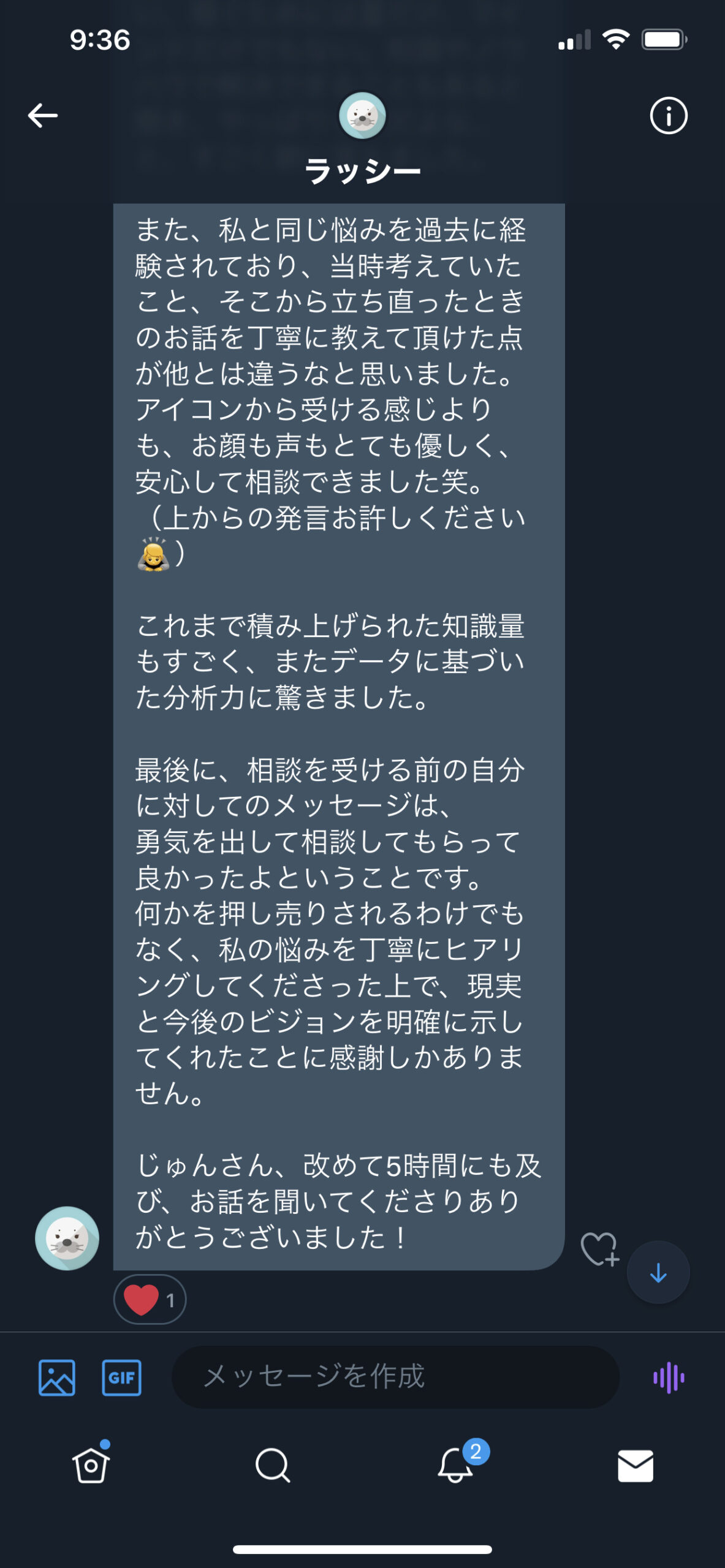Tap the red heart reaction count

150,1299
